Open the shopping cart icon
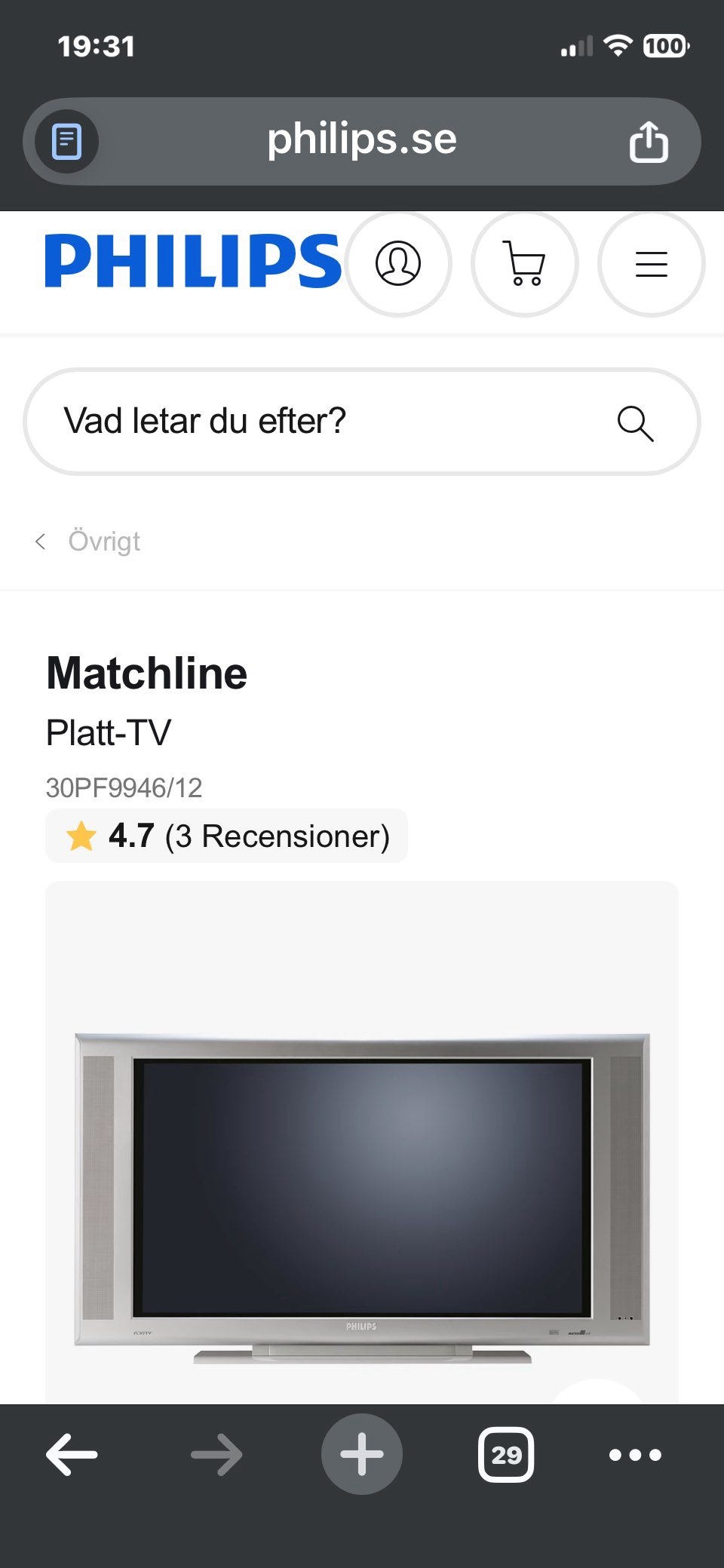724x1568 pixels. (525, 263)
